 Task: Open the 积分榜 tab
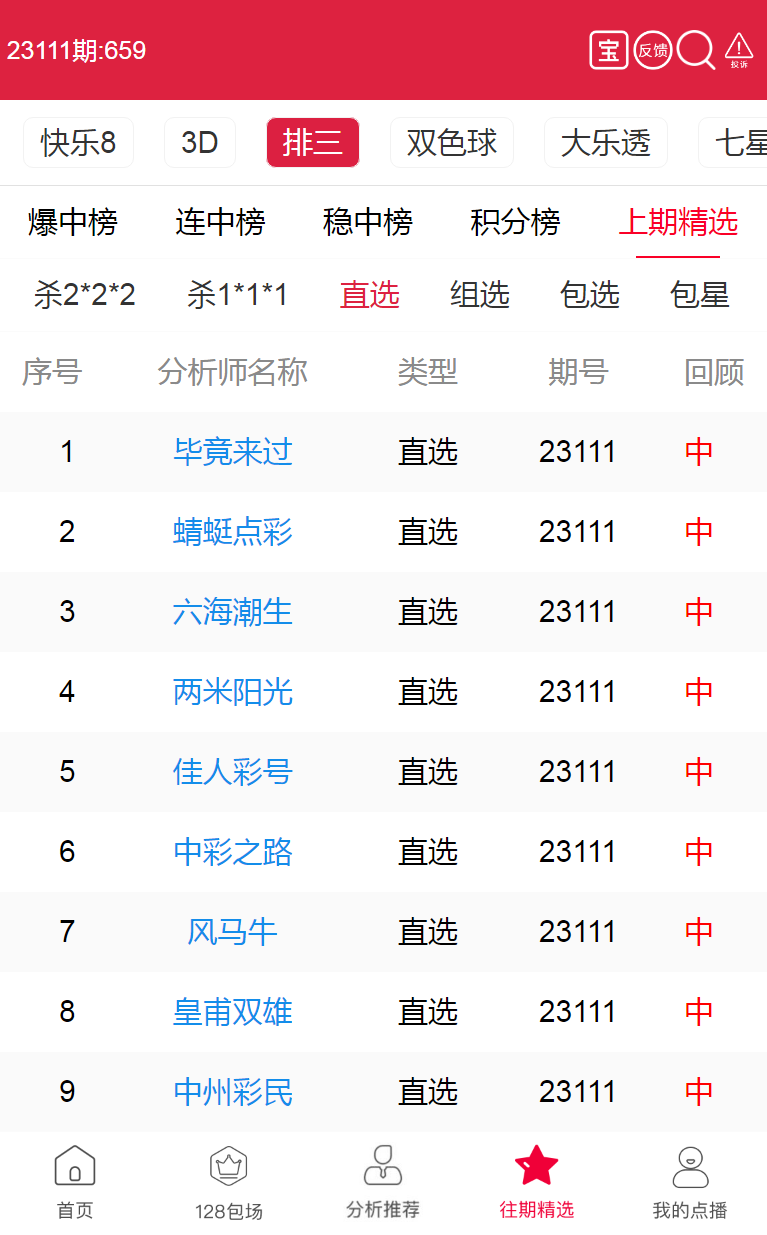515,222
